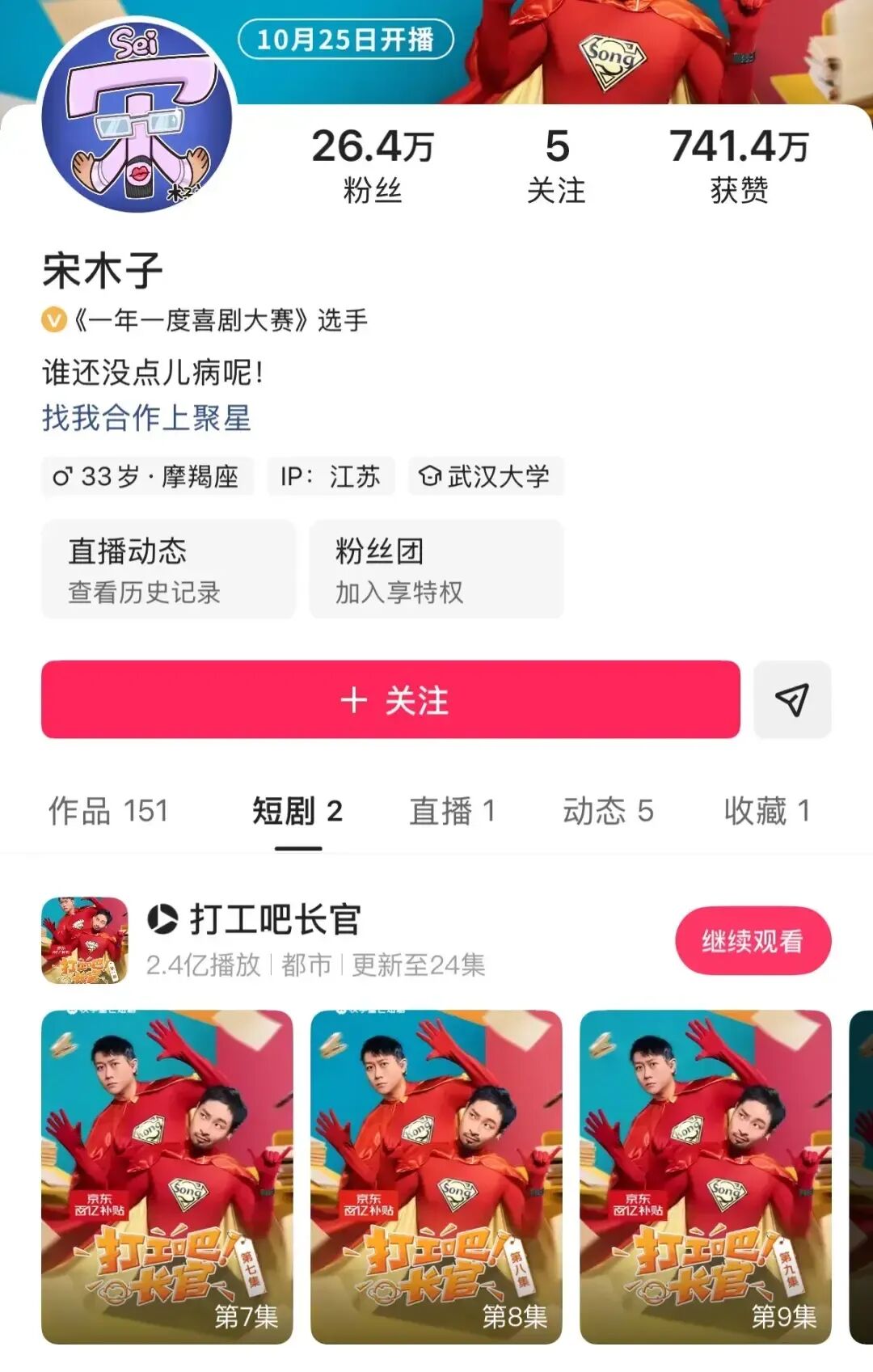Open the 直播动态 history card

168,569
